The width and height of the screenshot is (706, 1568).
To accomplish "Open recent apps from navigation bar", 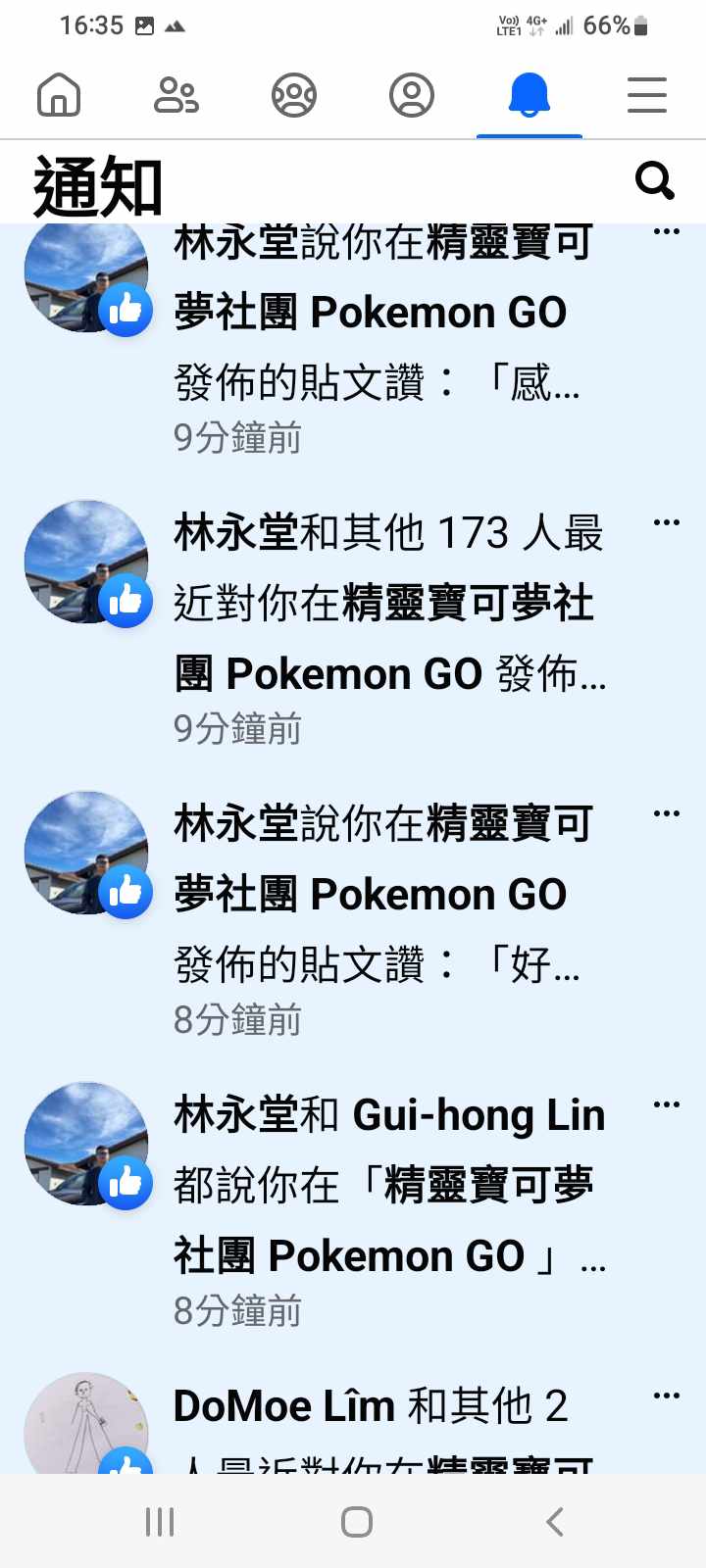I will pos(160,1522).
